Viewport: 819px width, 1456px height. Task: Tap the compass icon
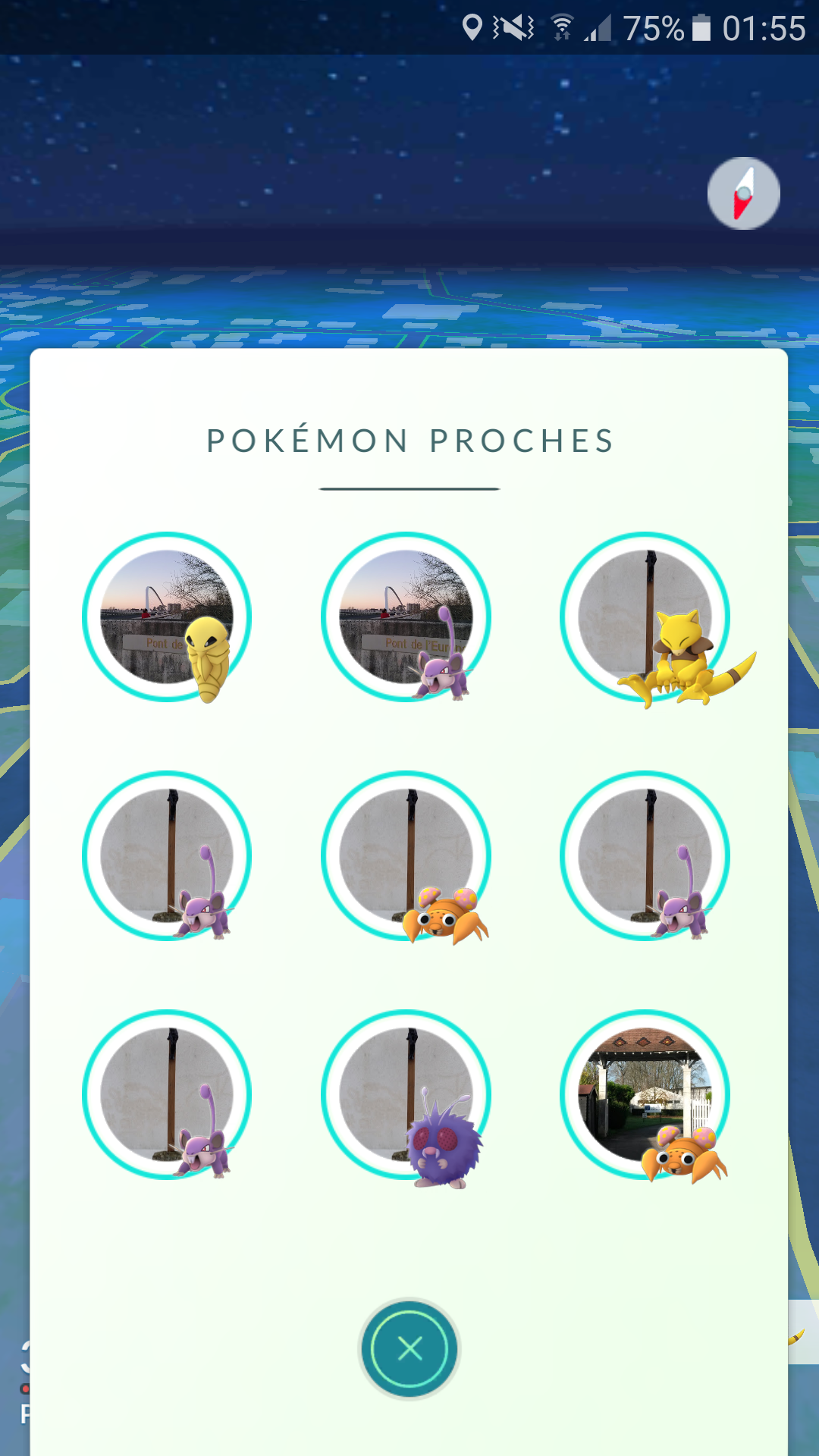click(x=744, y=193)
